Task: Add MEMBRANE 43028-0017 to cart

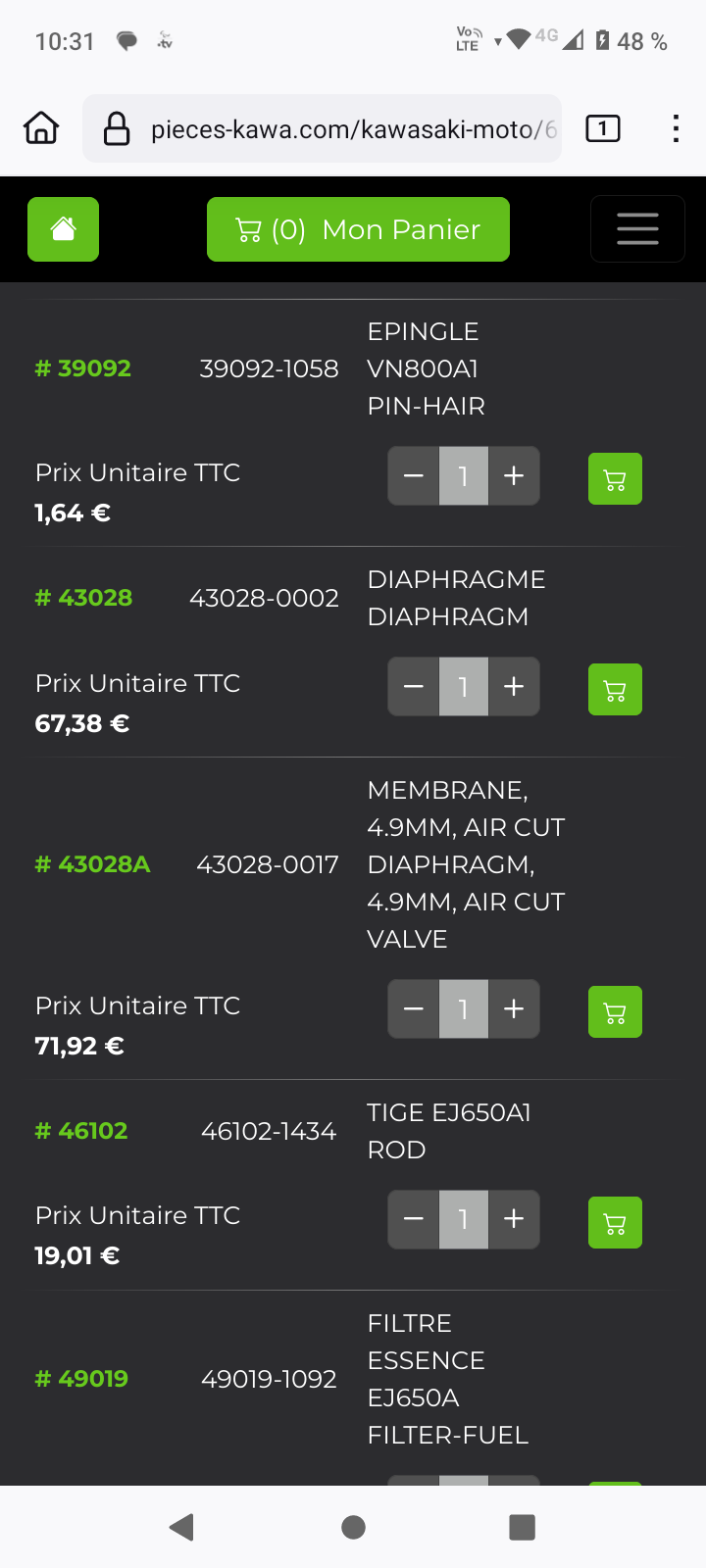Action: [615, 1012]
